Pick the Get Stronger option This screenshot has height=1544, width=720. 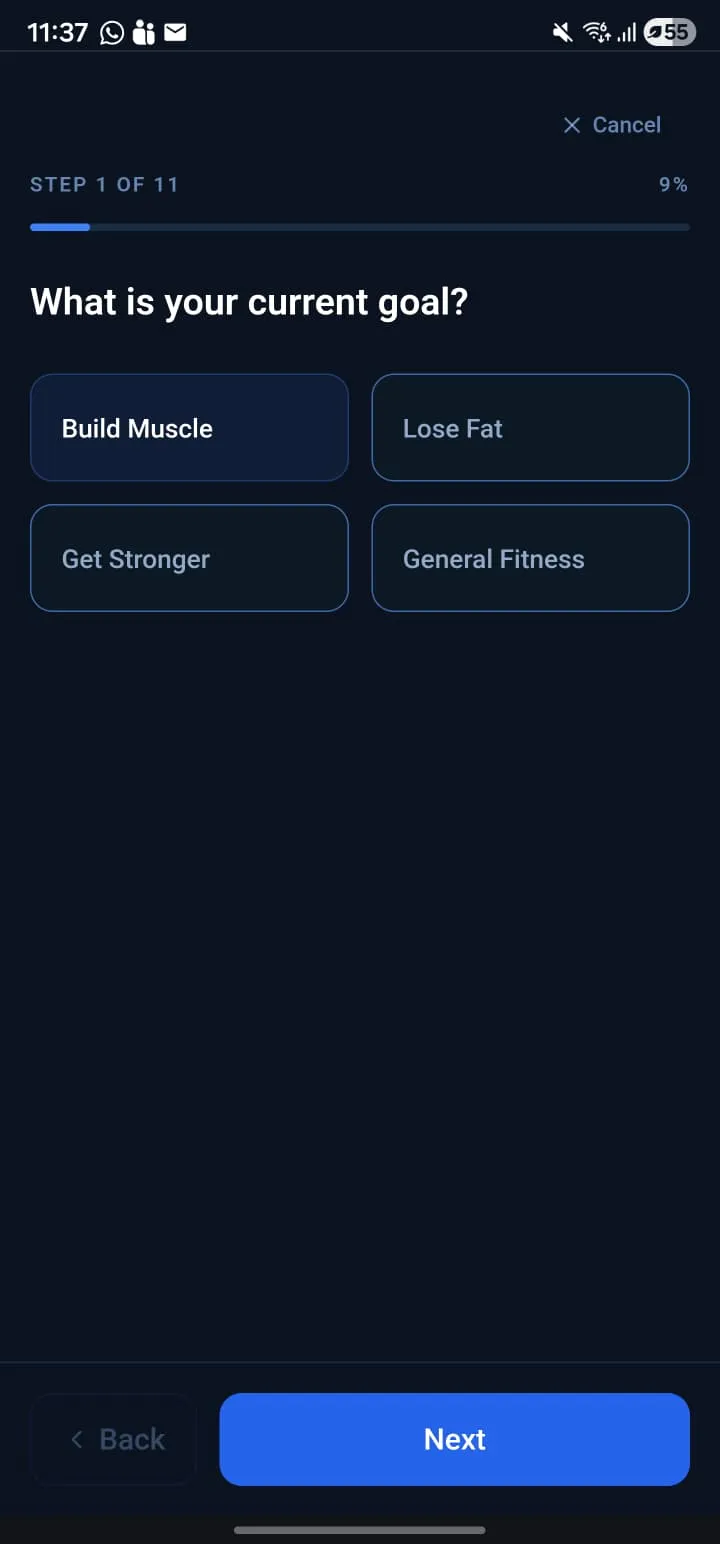(x=189, y=558)
